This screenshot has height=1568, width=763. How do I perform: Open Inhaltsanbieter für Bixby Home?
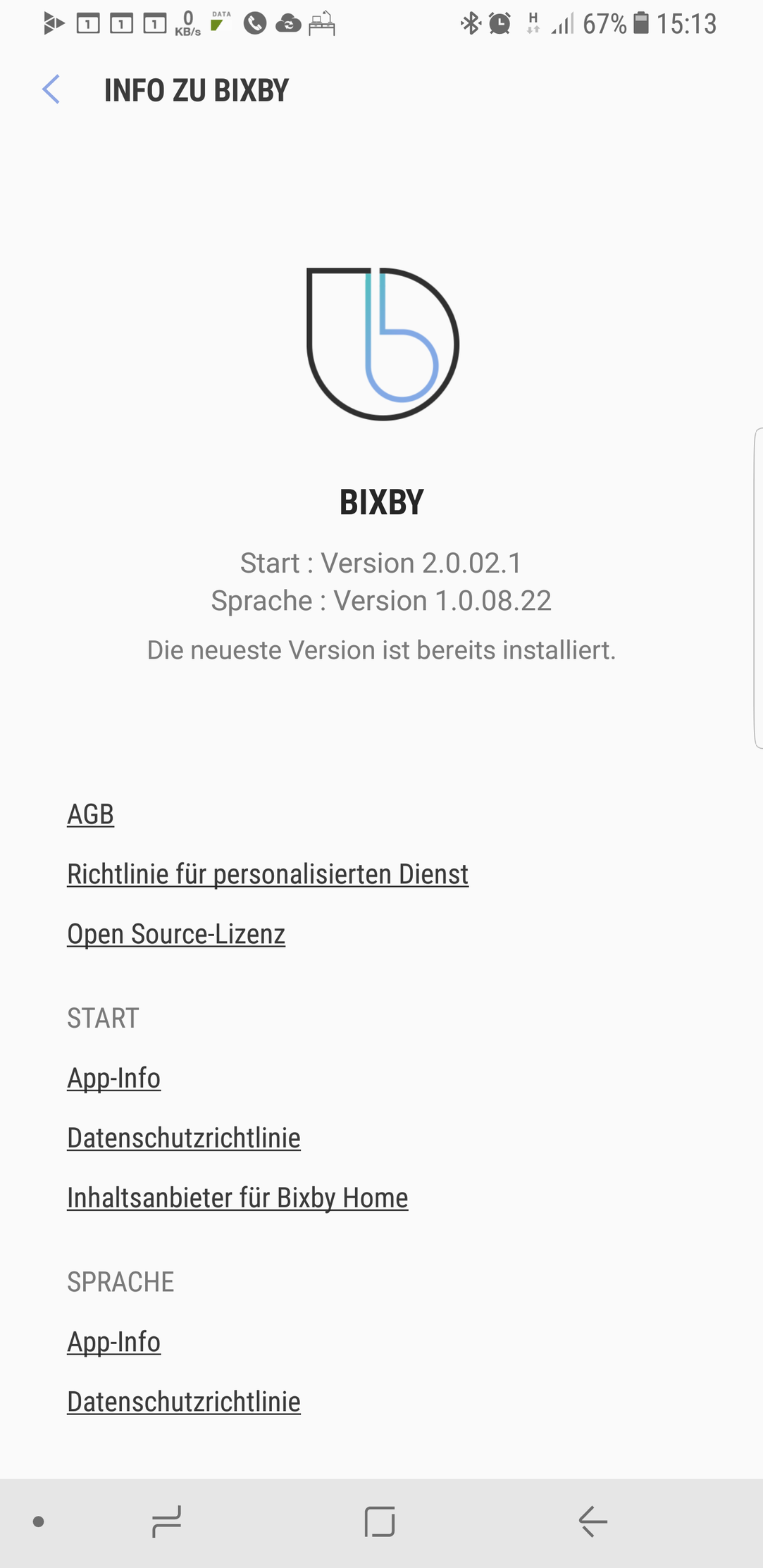237,1198
